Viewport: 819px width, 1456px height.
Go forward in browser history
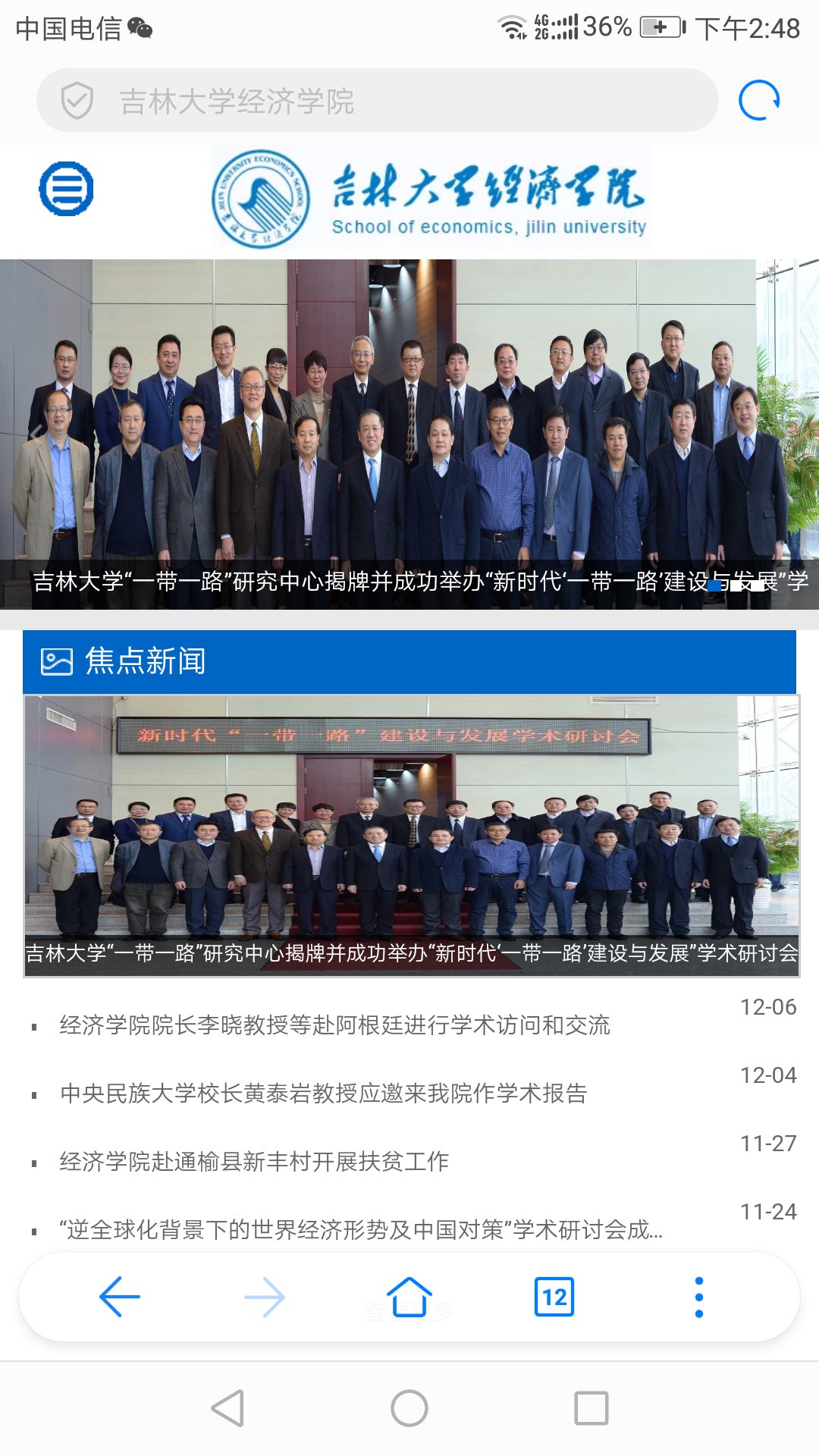coord(265,1297)
